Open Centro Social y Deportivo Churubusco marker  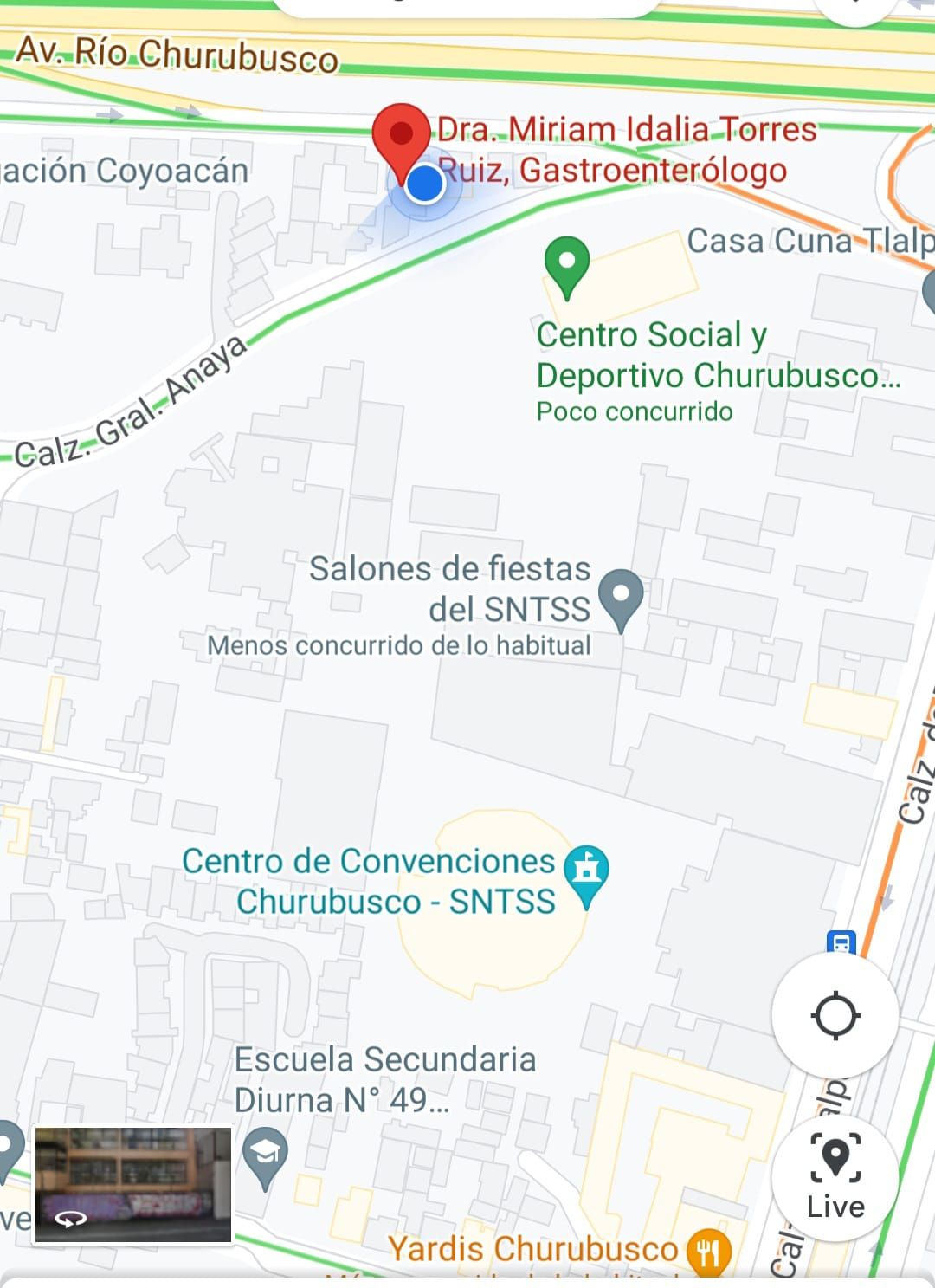click(x=567, y=264)
